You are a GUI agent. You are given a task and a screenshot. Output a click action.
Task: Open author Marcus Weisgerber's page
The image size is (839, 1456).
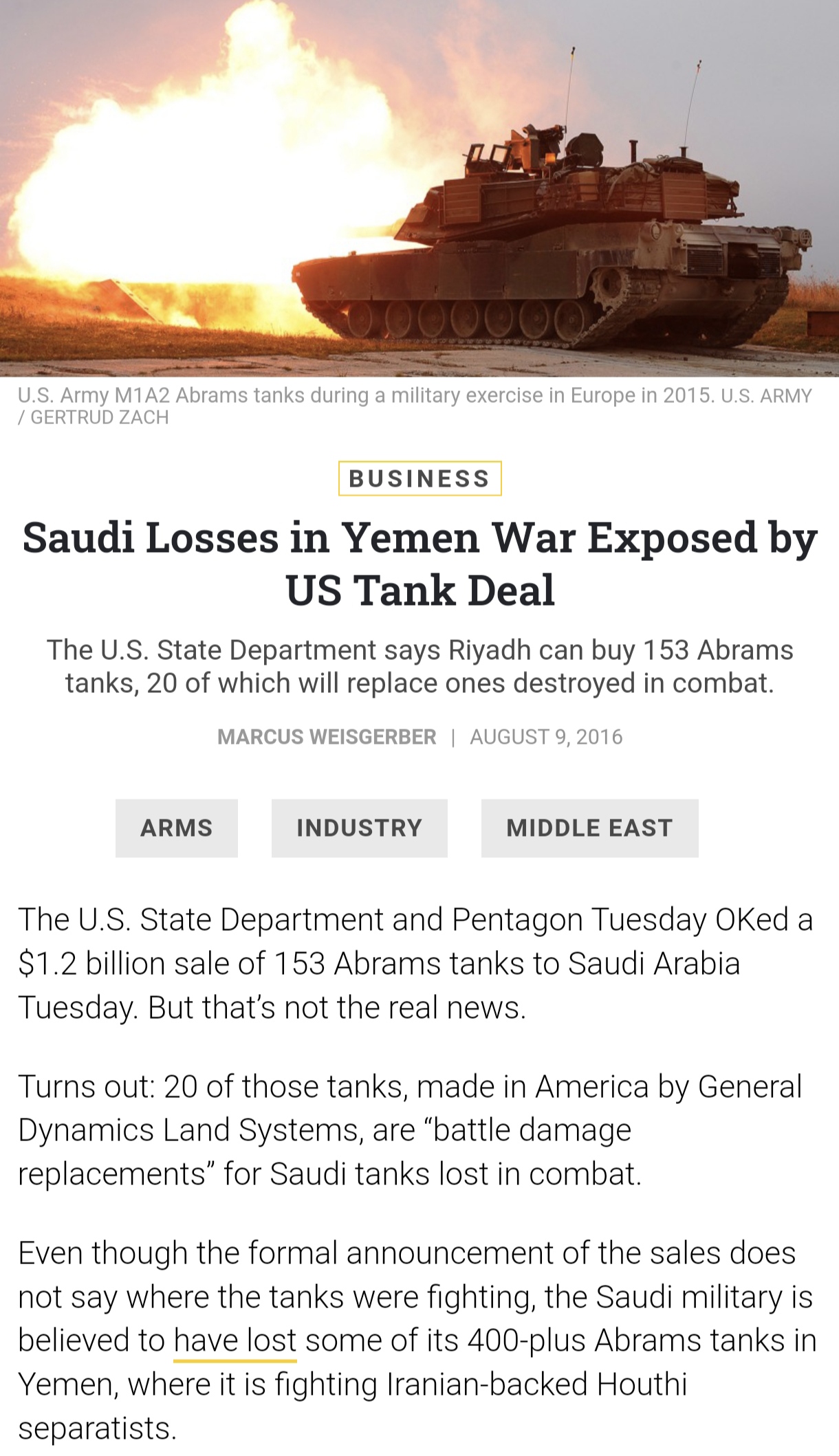tap(327, 737)
